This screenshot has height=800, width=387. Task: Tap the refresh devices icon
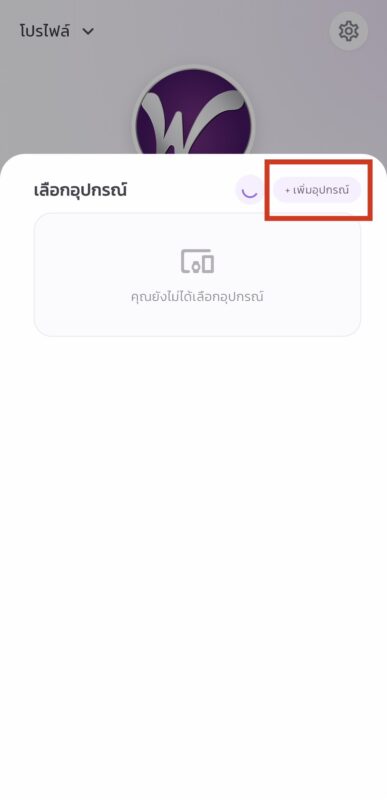pos(249,190)
